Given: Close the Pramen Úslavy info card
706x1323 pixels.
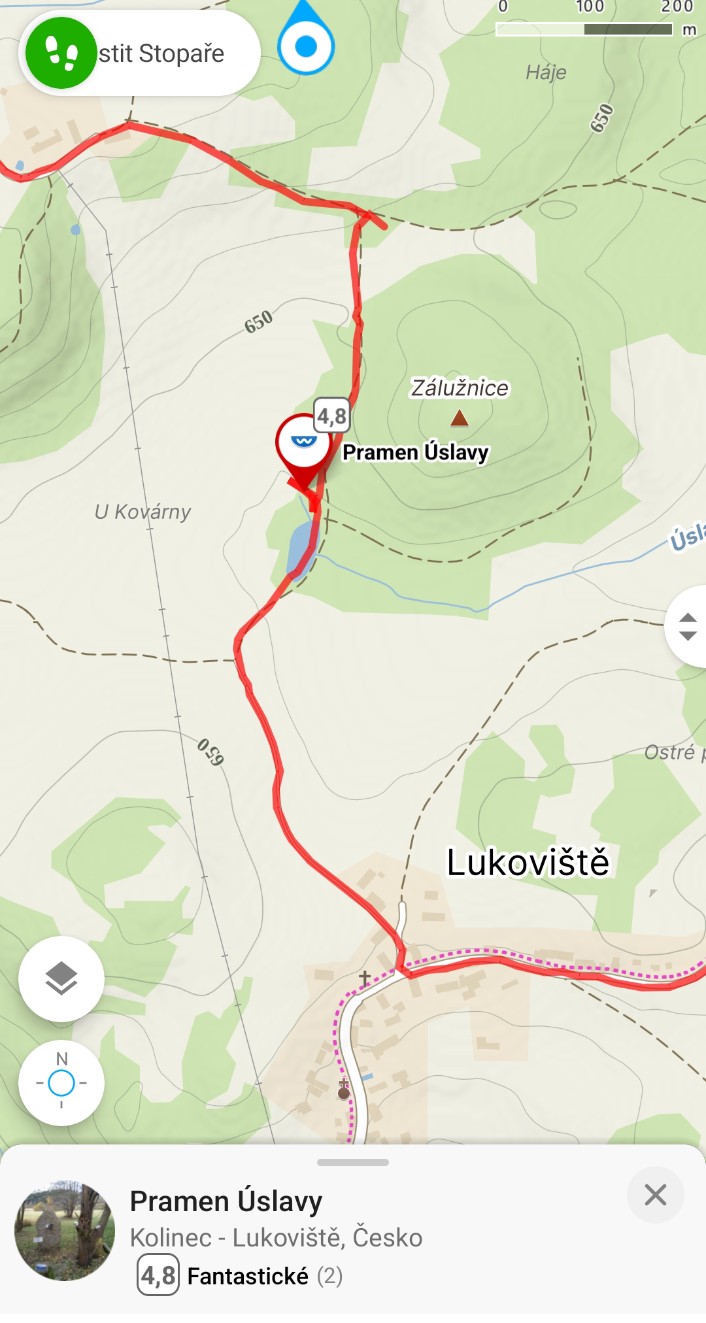Looking at the screenshot, I should tap(655, 1194).
